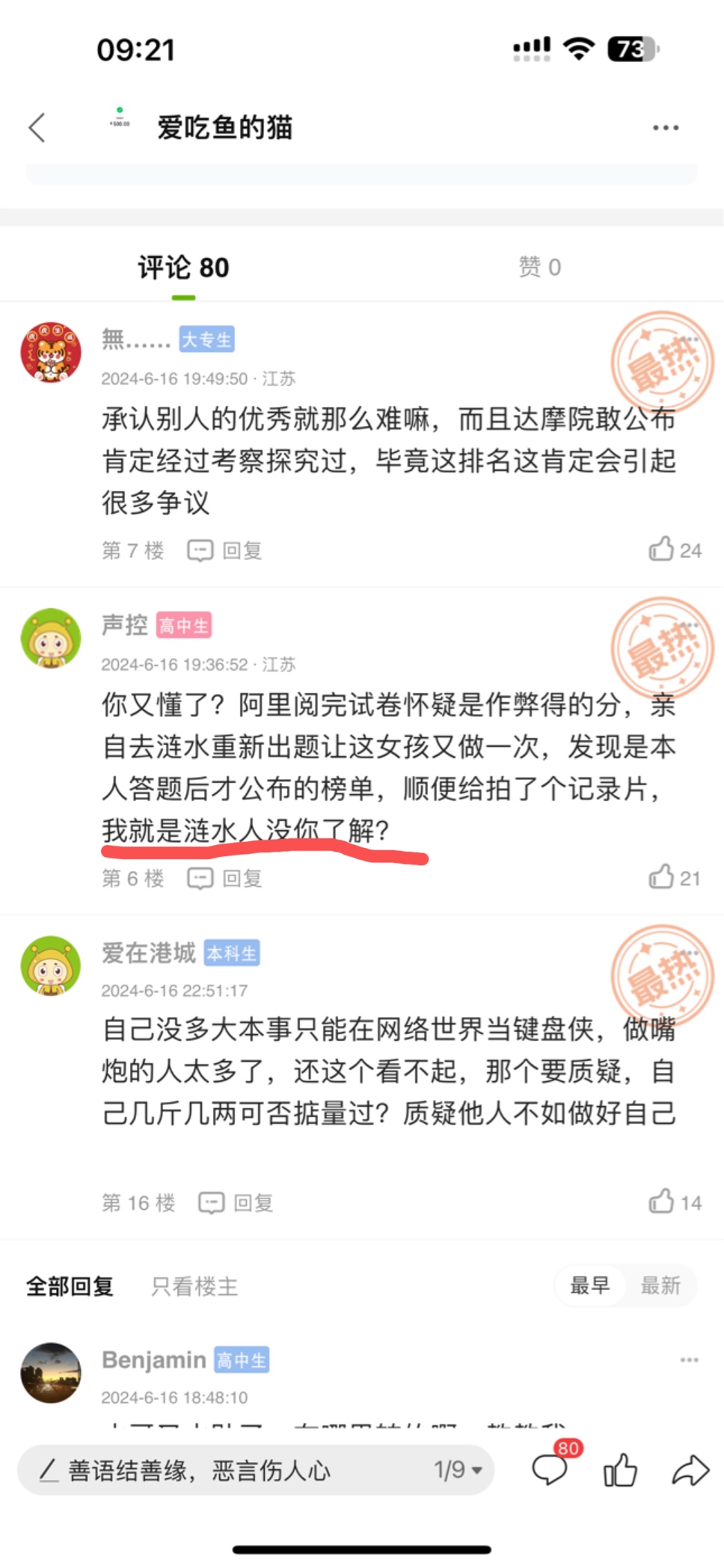Open the 1/9 page selector dropdown
The width and height of the screenshot is (724, 1568).
click(x=458, y=1470)
